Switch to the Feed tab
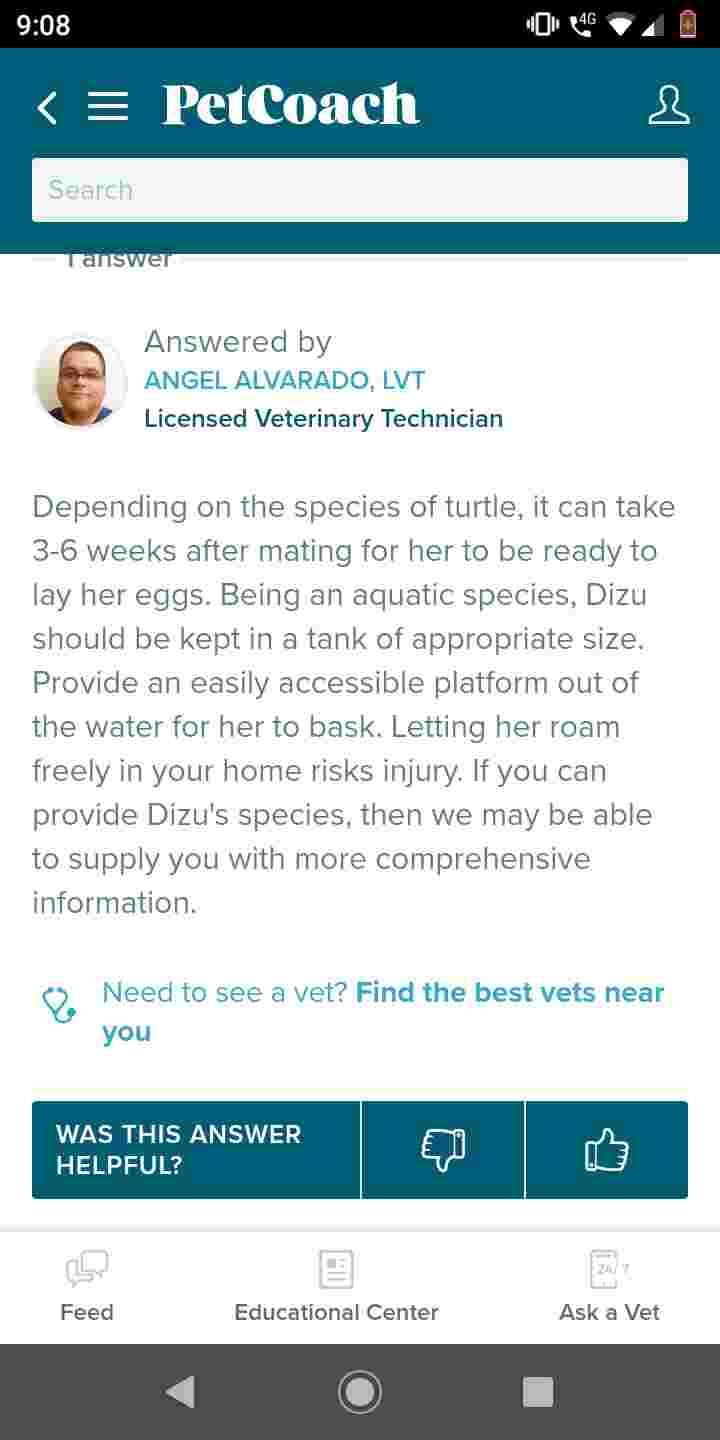 click(87, 1287)
